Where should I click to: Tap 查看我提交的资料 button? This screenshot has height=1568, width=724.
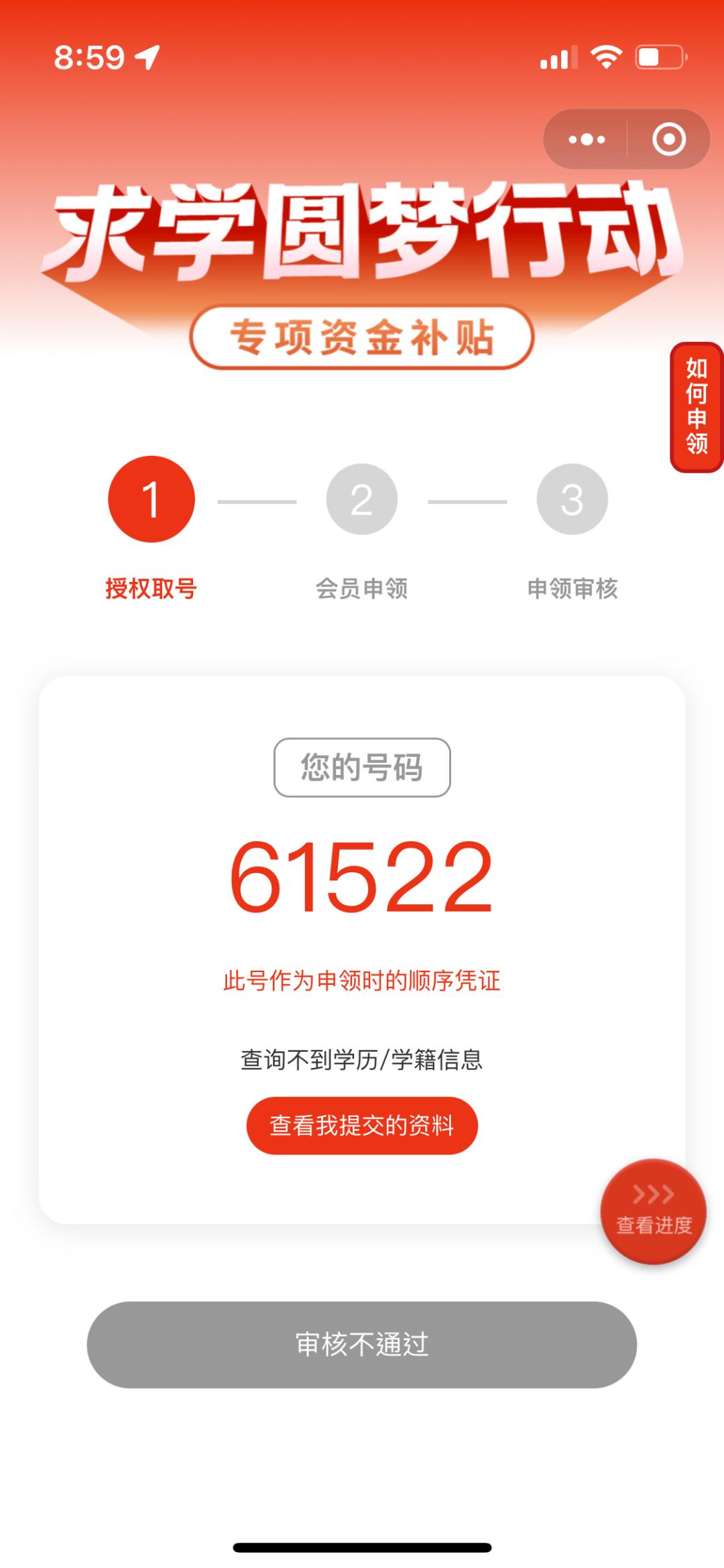coord(362,1126)
